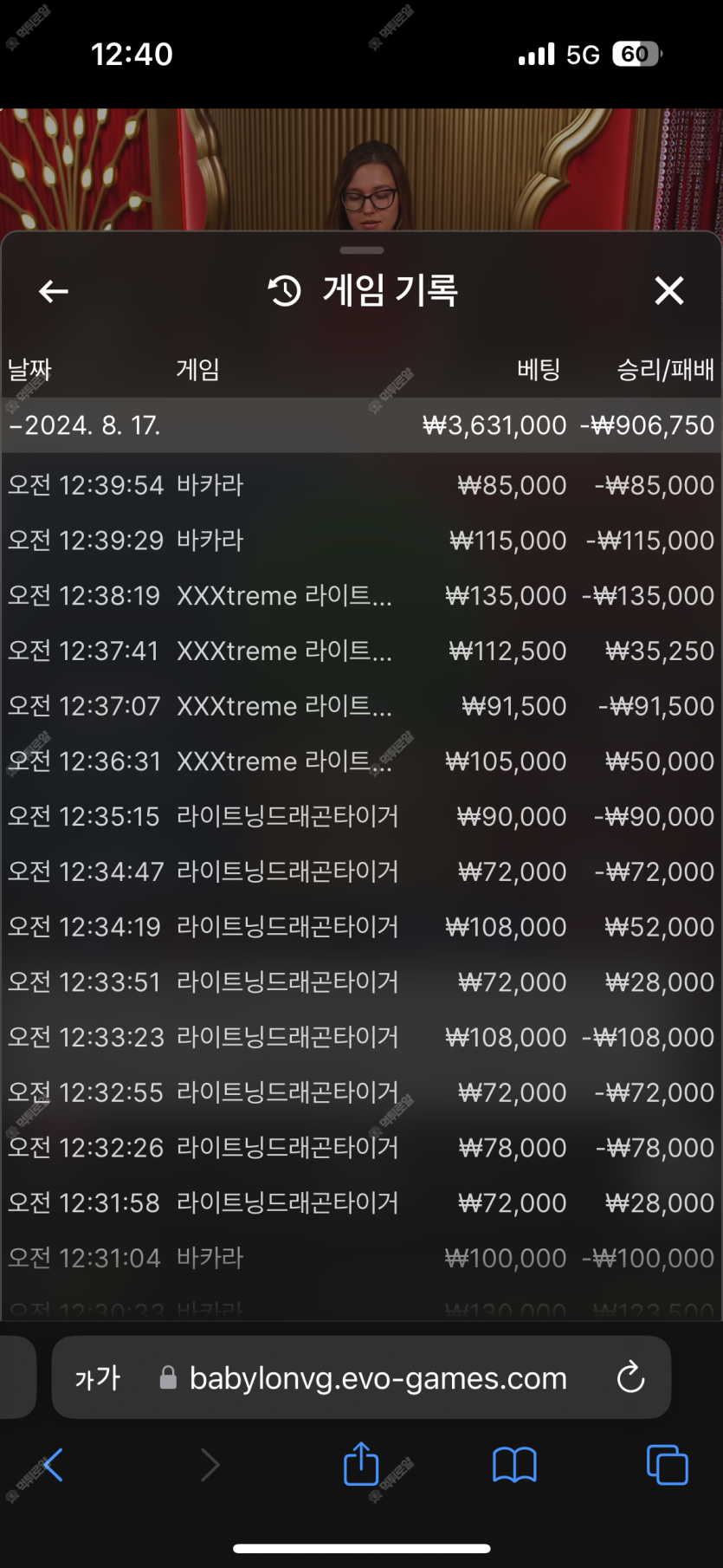Viewport: 723px width, 1568px height.
Task: Open the 오전 12:39:54 바카라 record
Action: click(362, 485)
